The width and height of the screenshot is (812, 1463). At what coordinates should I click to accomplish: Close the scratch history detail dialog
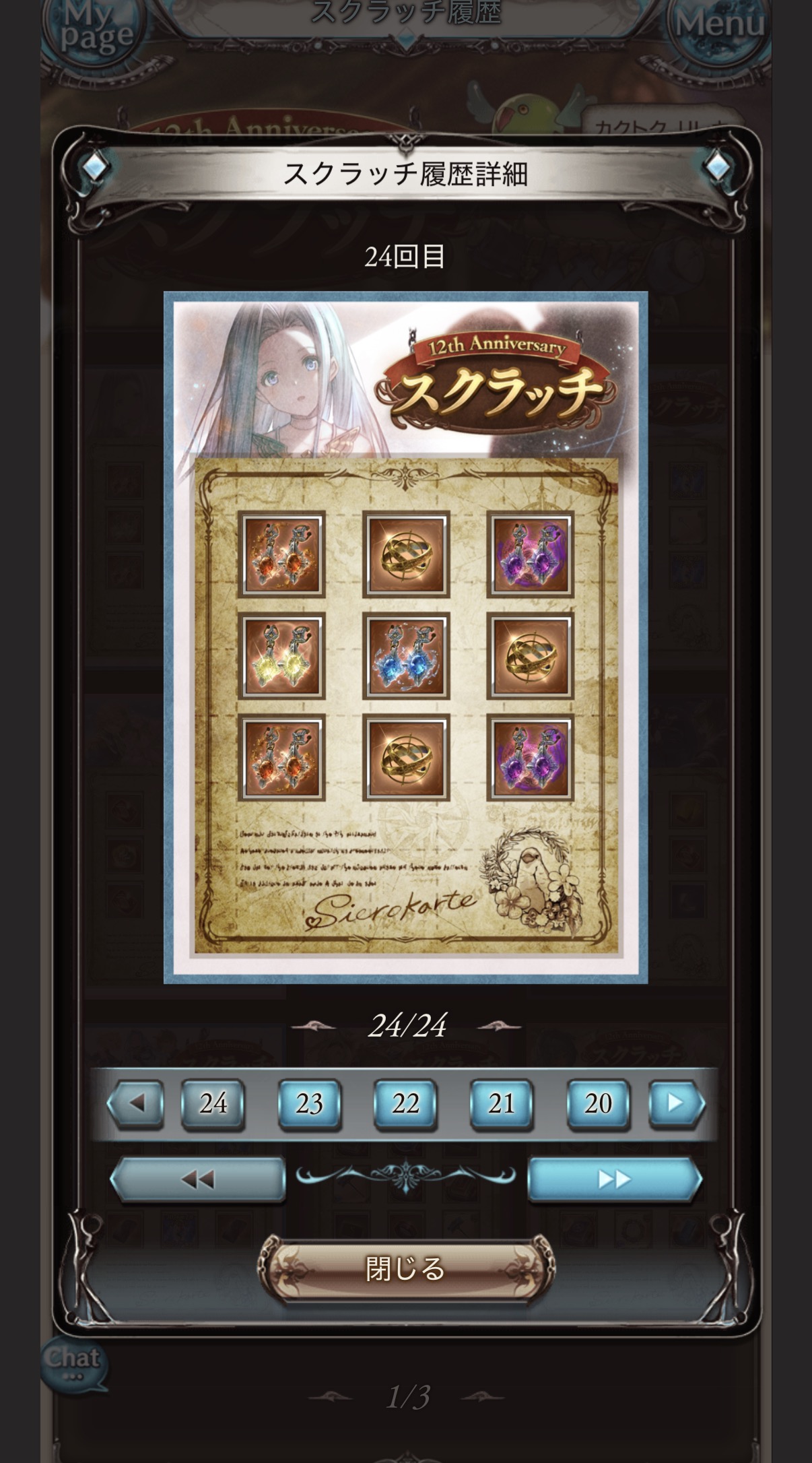(405, 1269)
